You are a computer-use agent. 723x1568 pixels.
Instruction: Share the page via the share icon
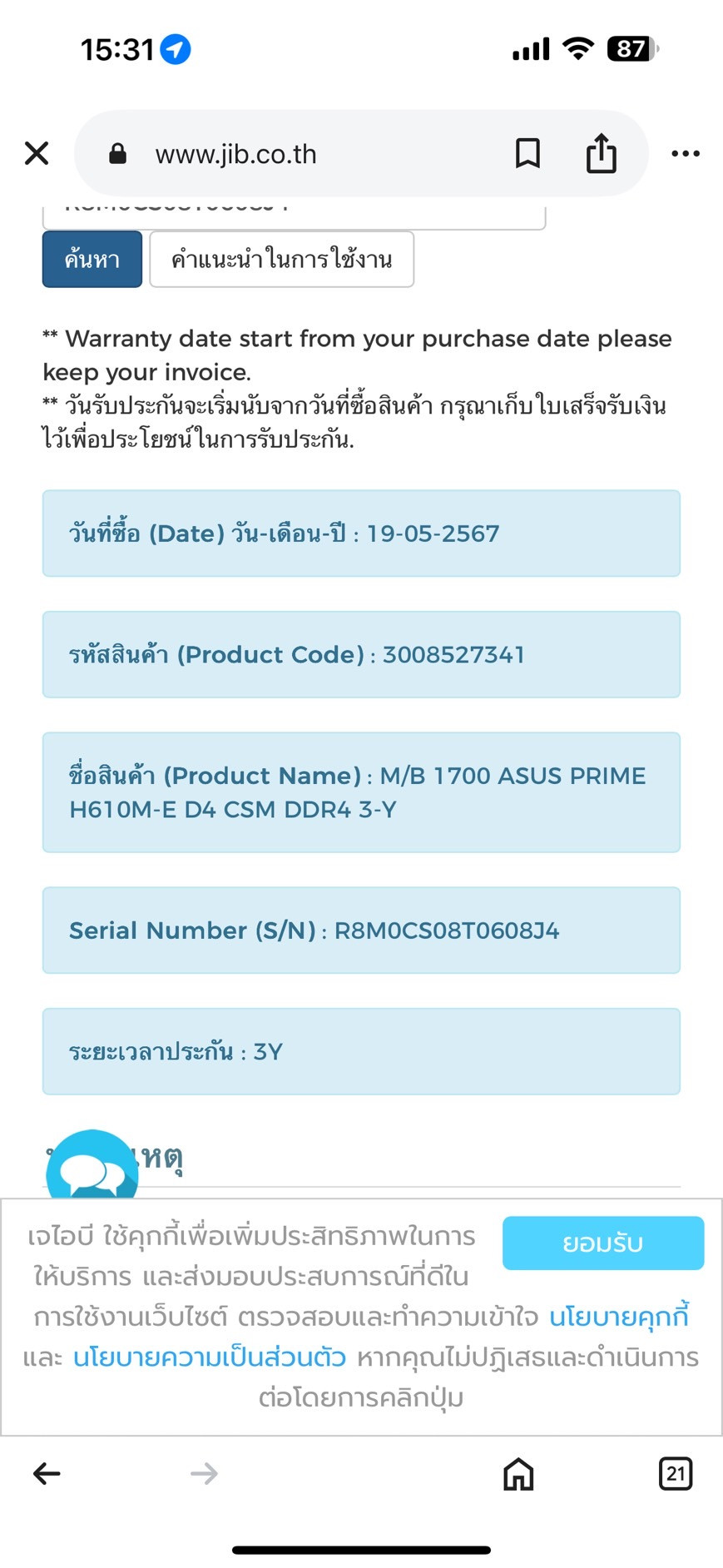(601, 152)
